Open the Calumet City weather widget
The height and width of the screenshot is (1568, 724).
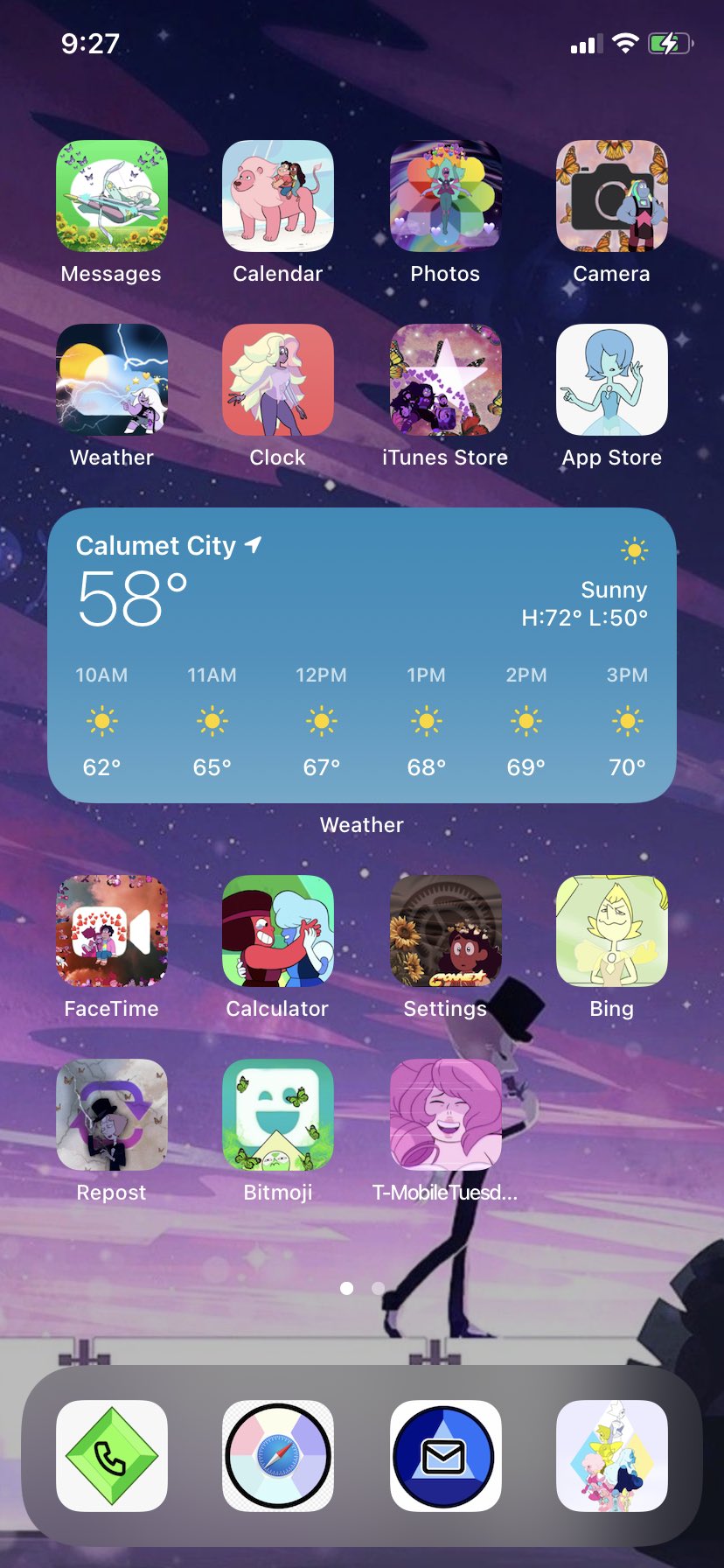pos(362,654)
